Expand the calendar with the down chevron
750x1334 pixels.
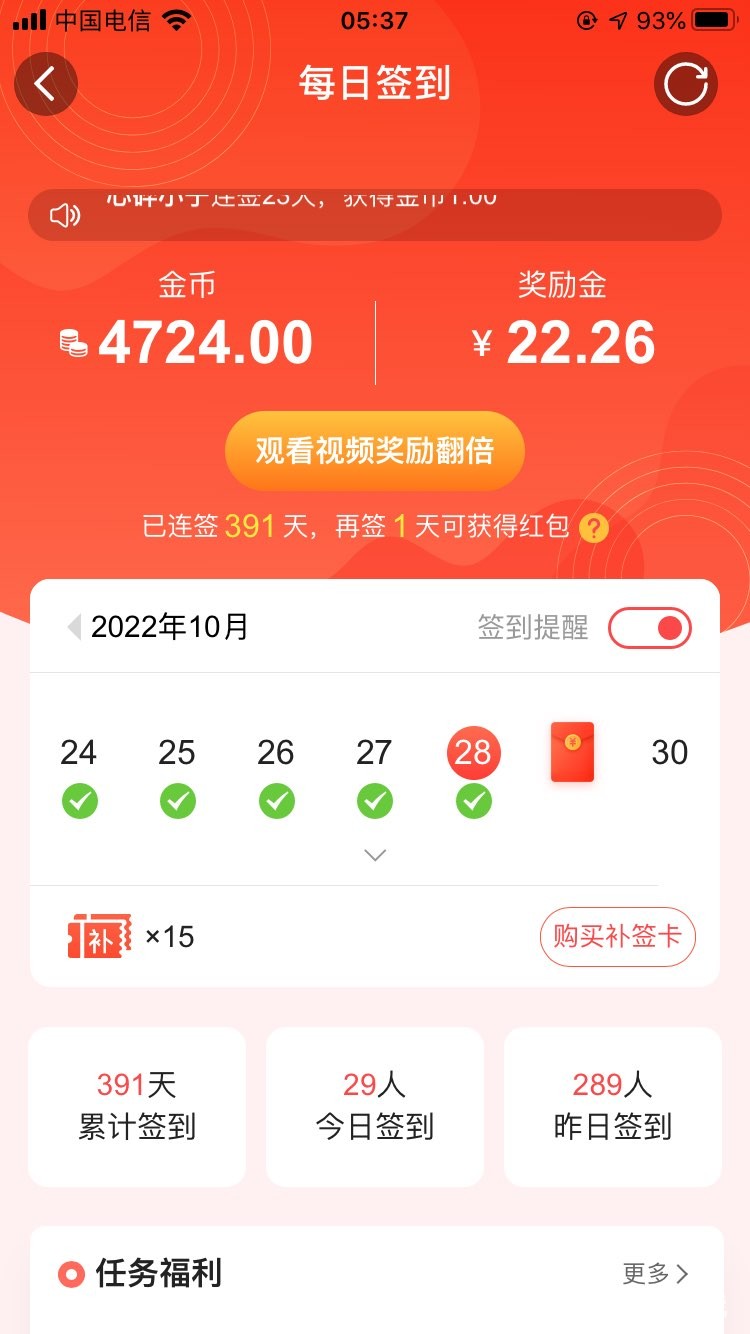pyautogui.click(x=375, y=855)
